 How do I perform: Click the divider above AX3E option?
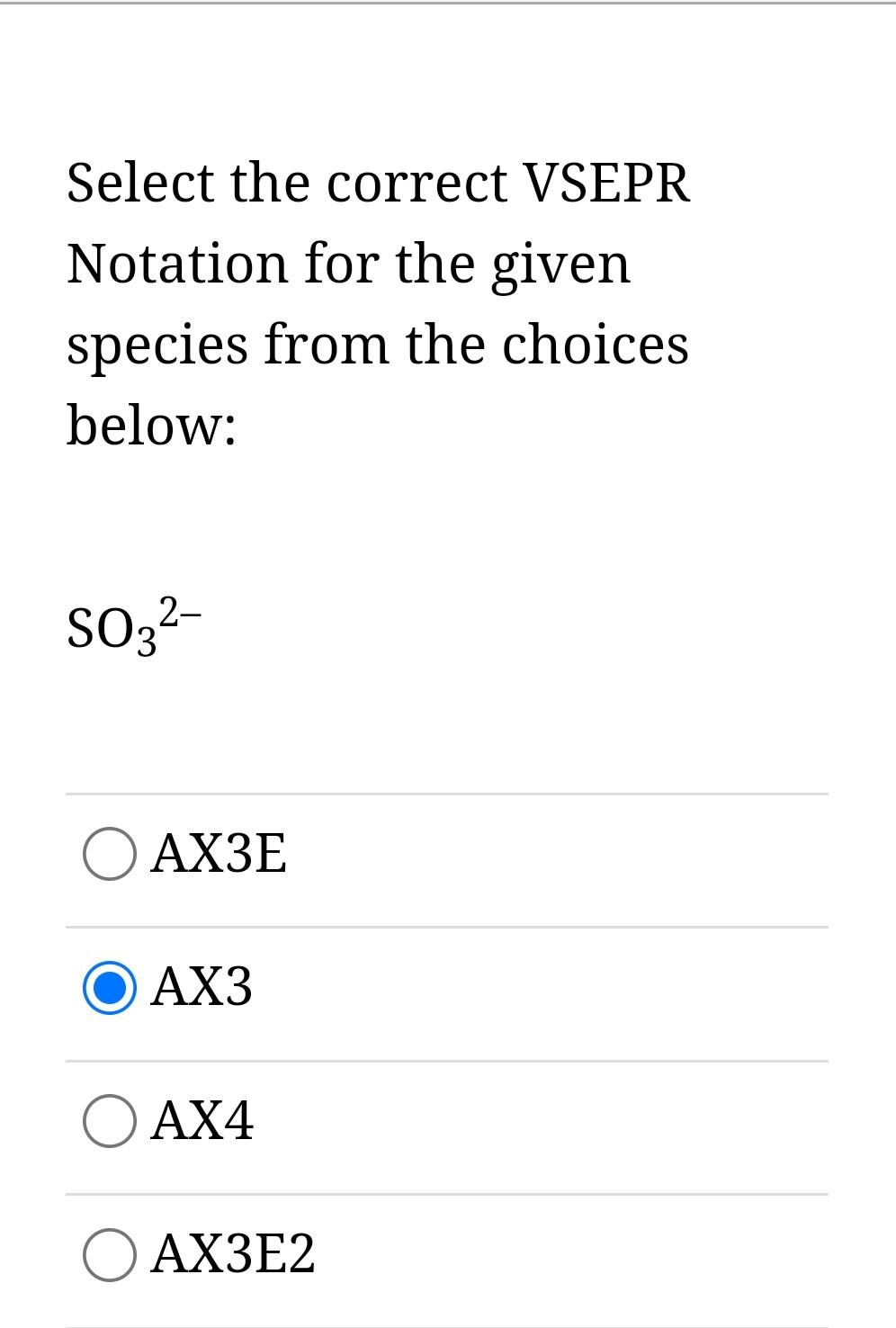click(x=448, y=794)
